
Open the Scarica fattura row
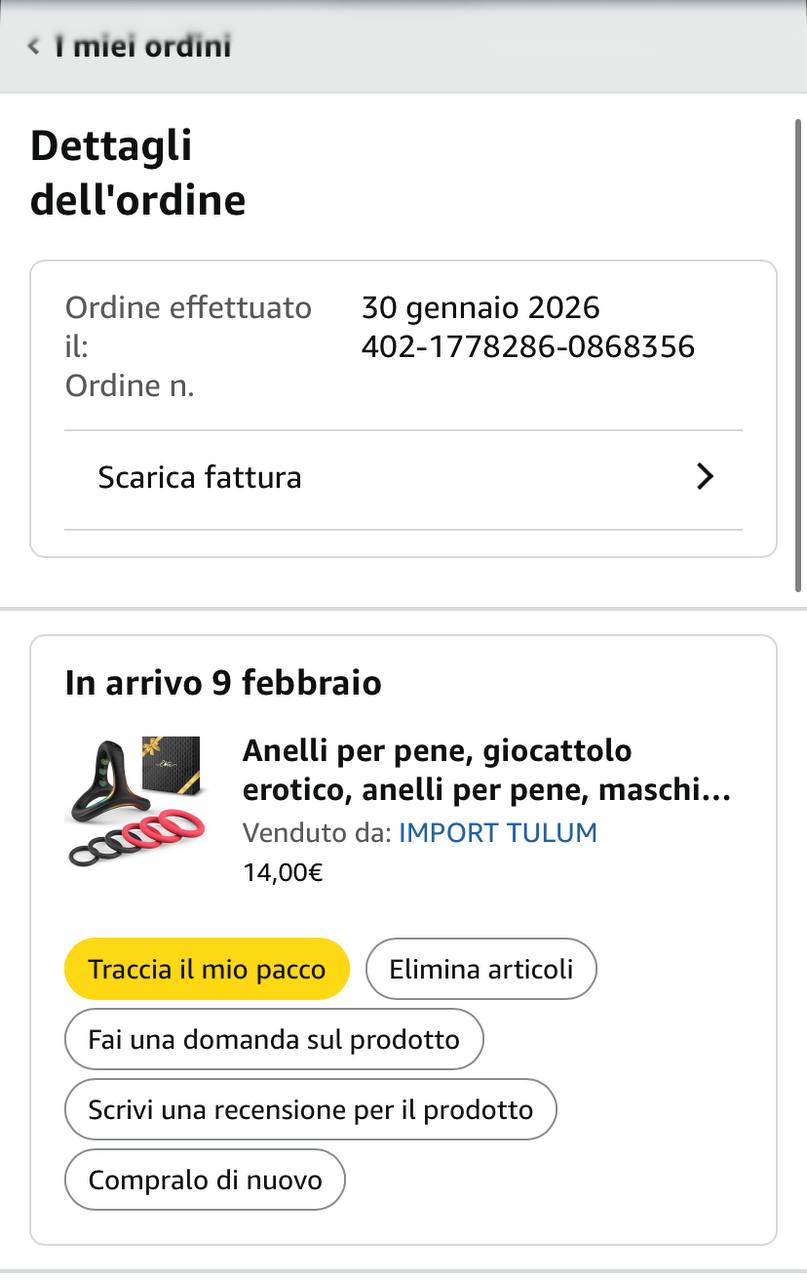tap(403, 478)
